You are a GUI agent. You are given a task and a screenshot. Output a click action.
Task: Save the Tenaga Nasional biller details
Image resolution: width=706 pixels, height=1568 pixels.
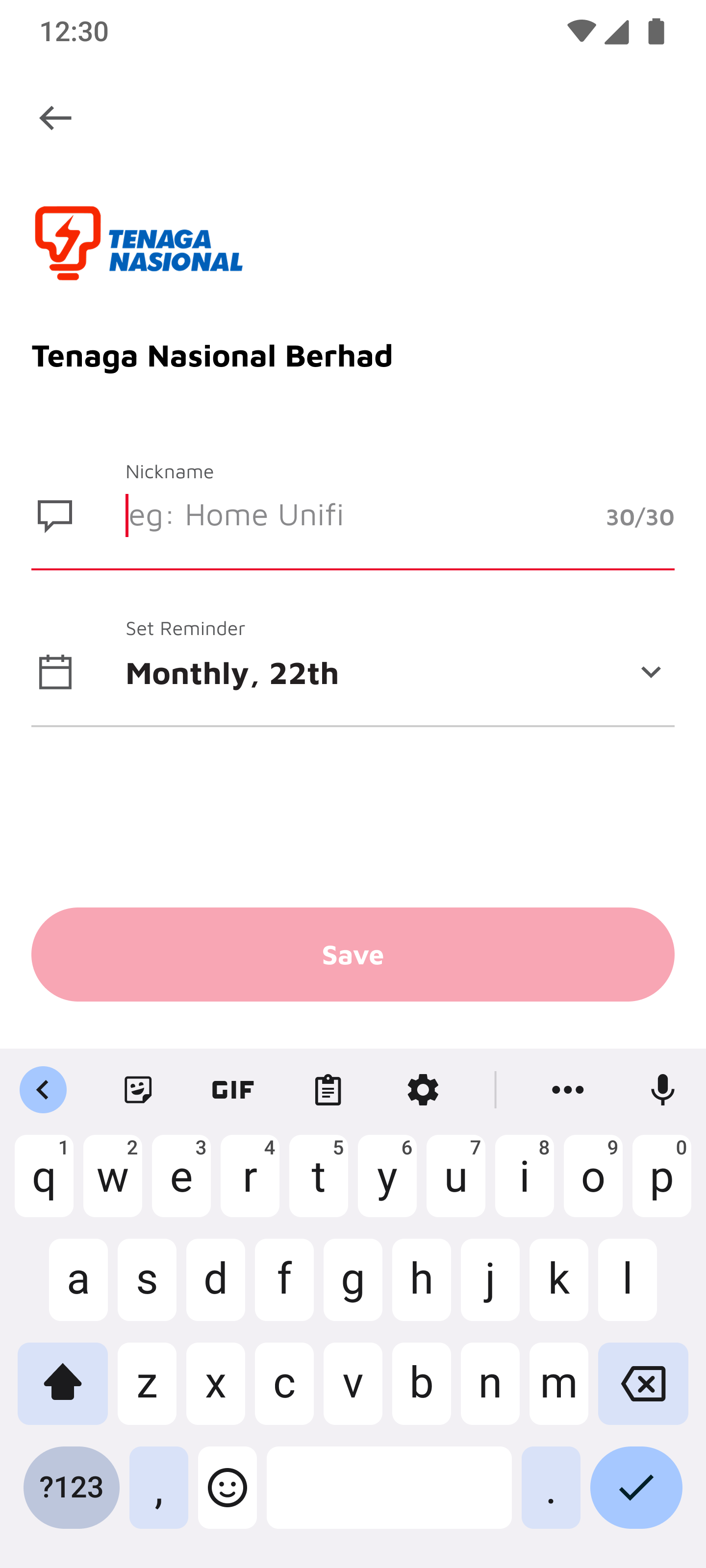(x=353, y=954)
